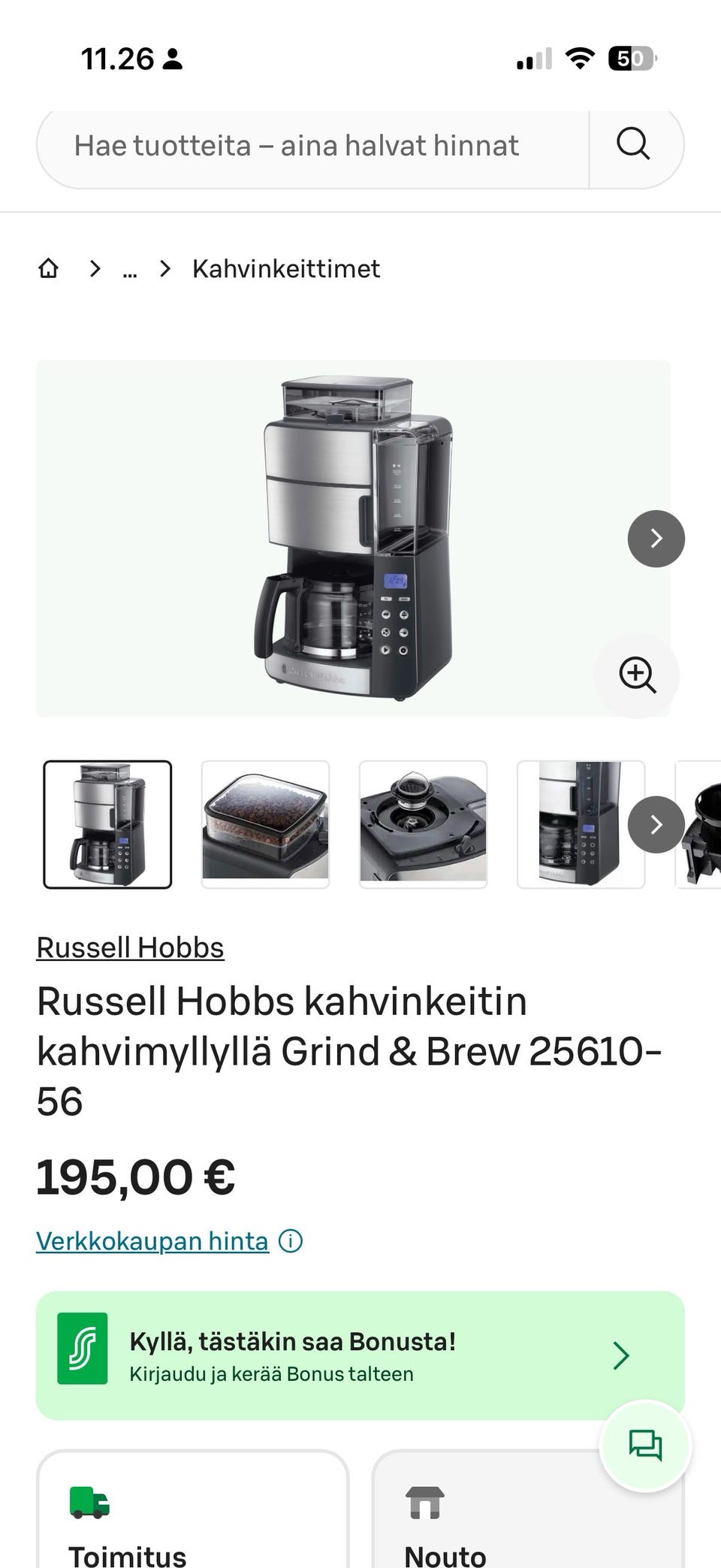
Task: Zoom into the product image
Action: [x=637, y=675]
